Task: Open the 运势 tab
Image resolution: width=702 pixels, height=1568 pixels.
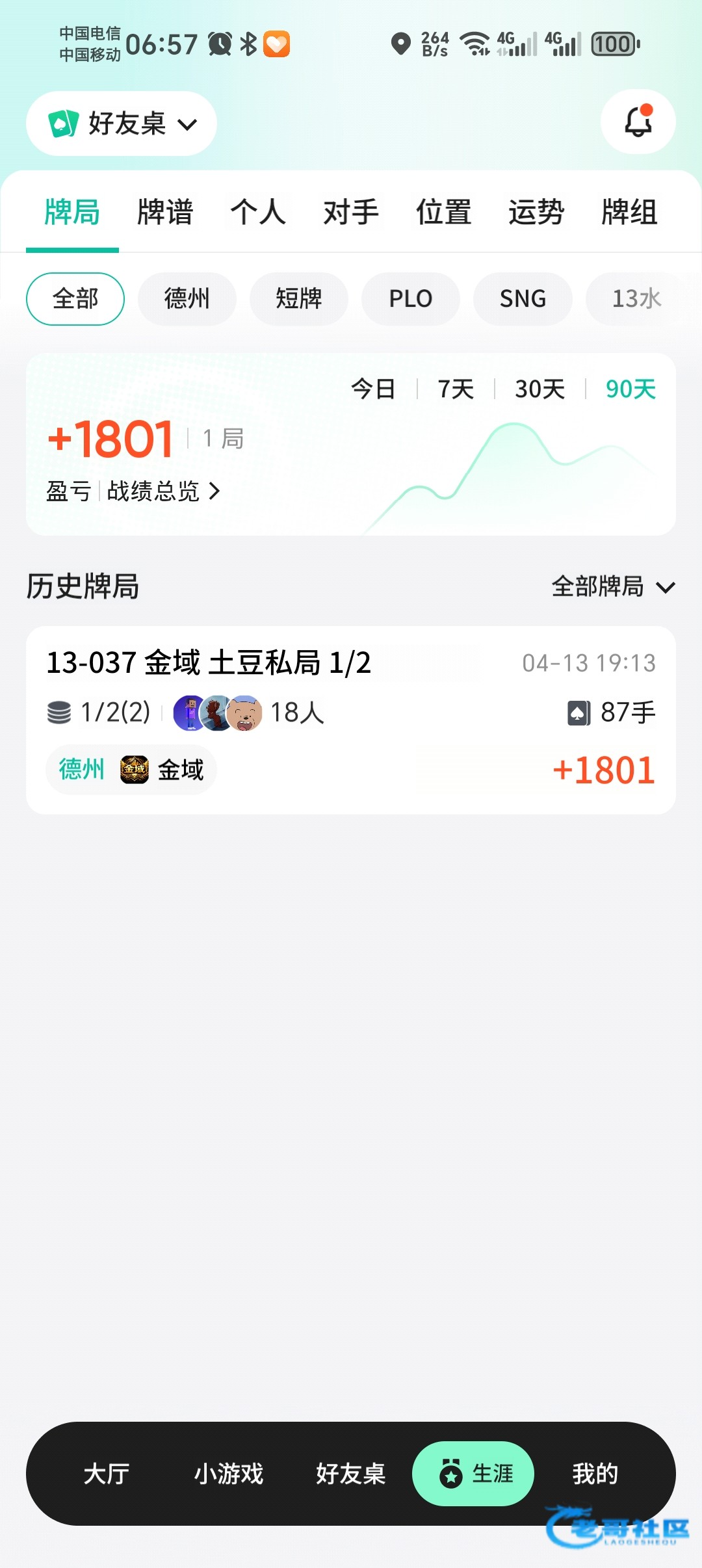Action: [x=536, y=213]
